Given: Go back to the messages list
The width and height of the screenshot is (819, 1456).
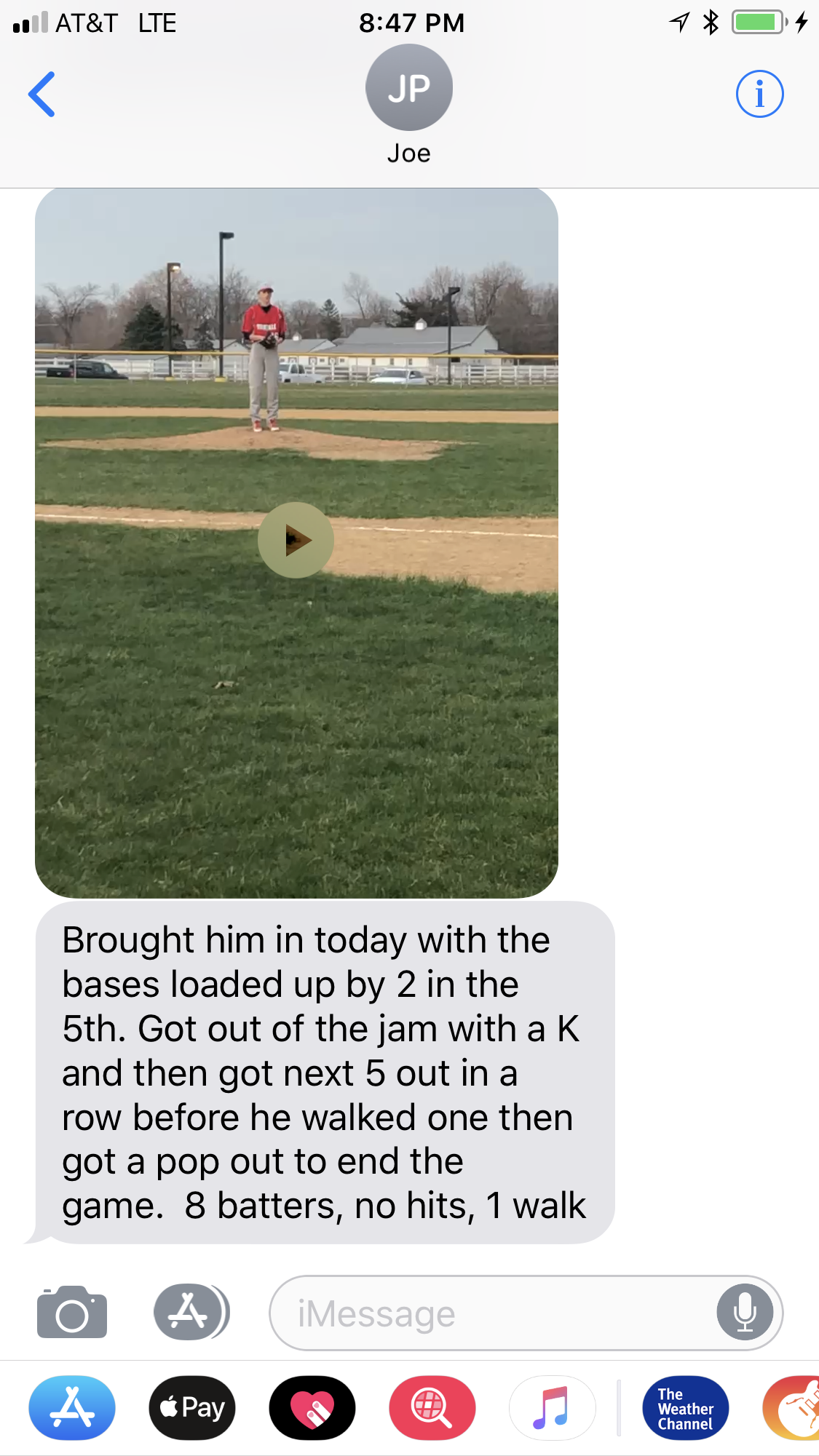Looking at the screenshot, I should point(41,94).
